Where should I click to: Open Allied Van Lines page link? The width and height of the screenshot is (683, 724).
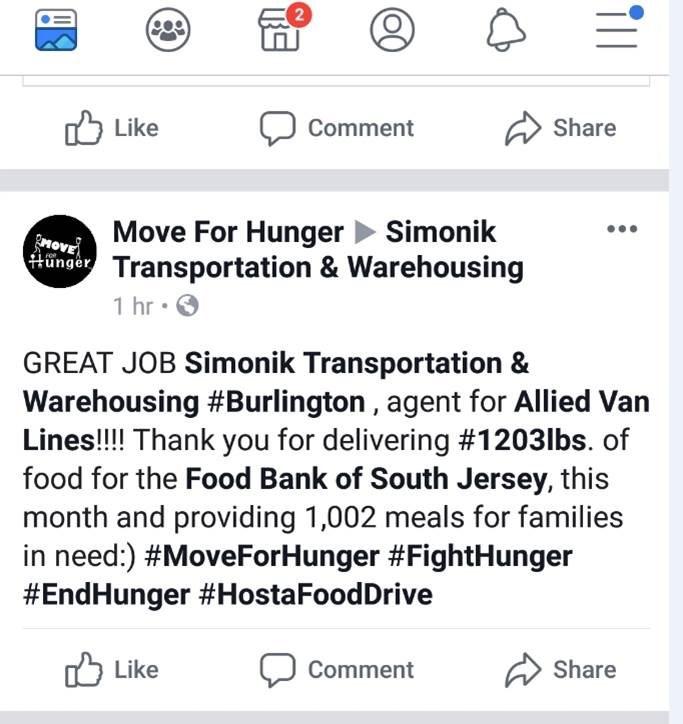click(x=581, y=402)
